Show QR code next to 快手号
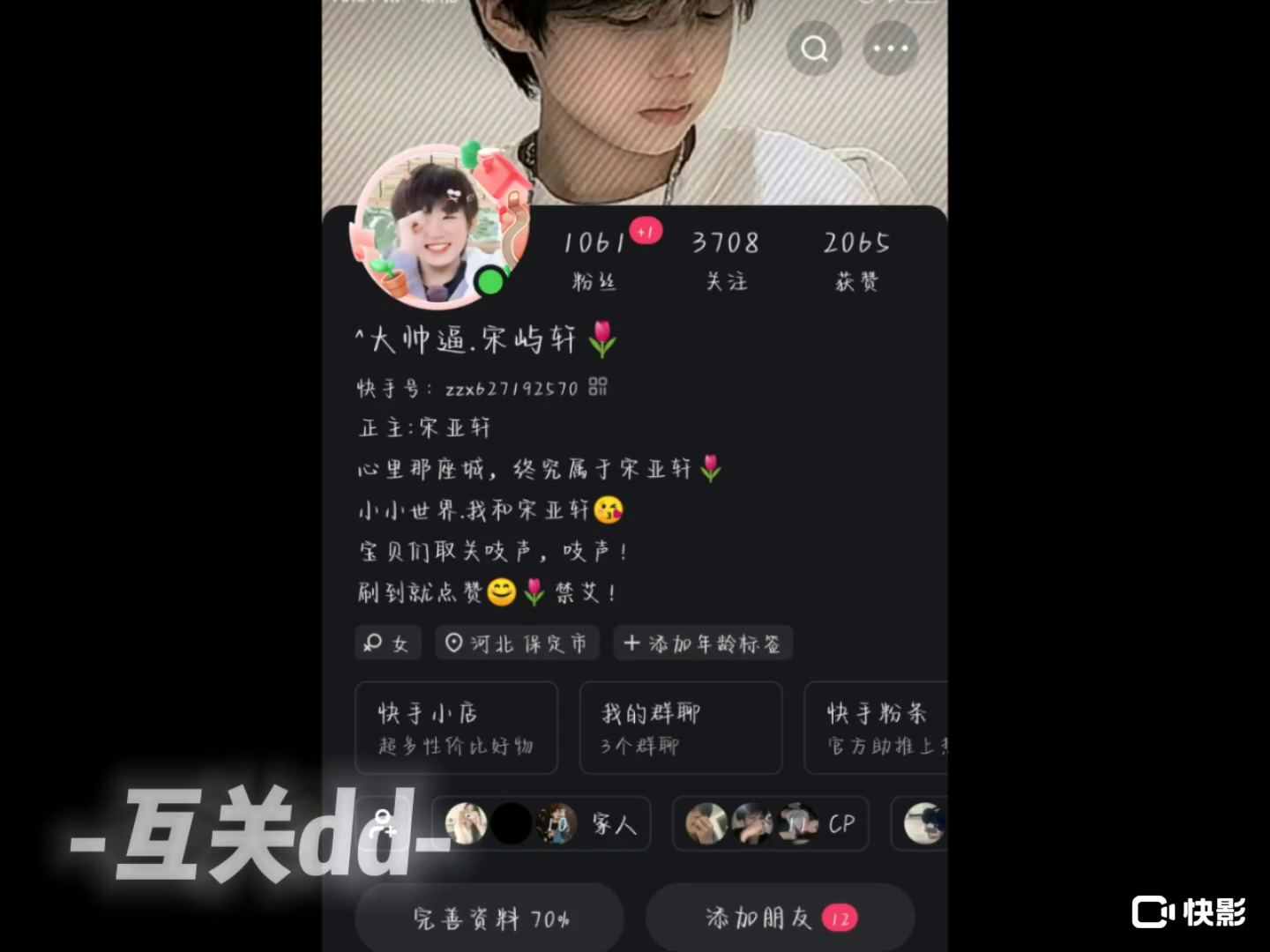This screenshot has width=1270, height=952. pos(598,387)
